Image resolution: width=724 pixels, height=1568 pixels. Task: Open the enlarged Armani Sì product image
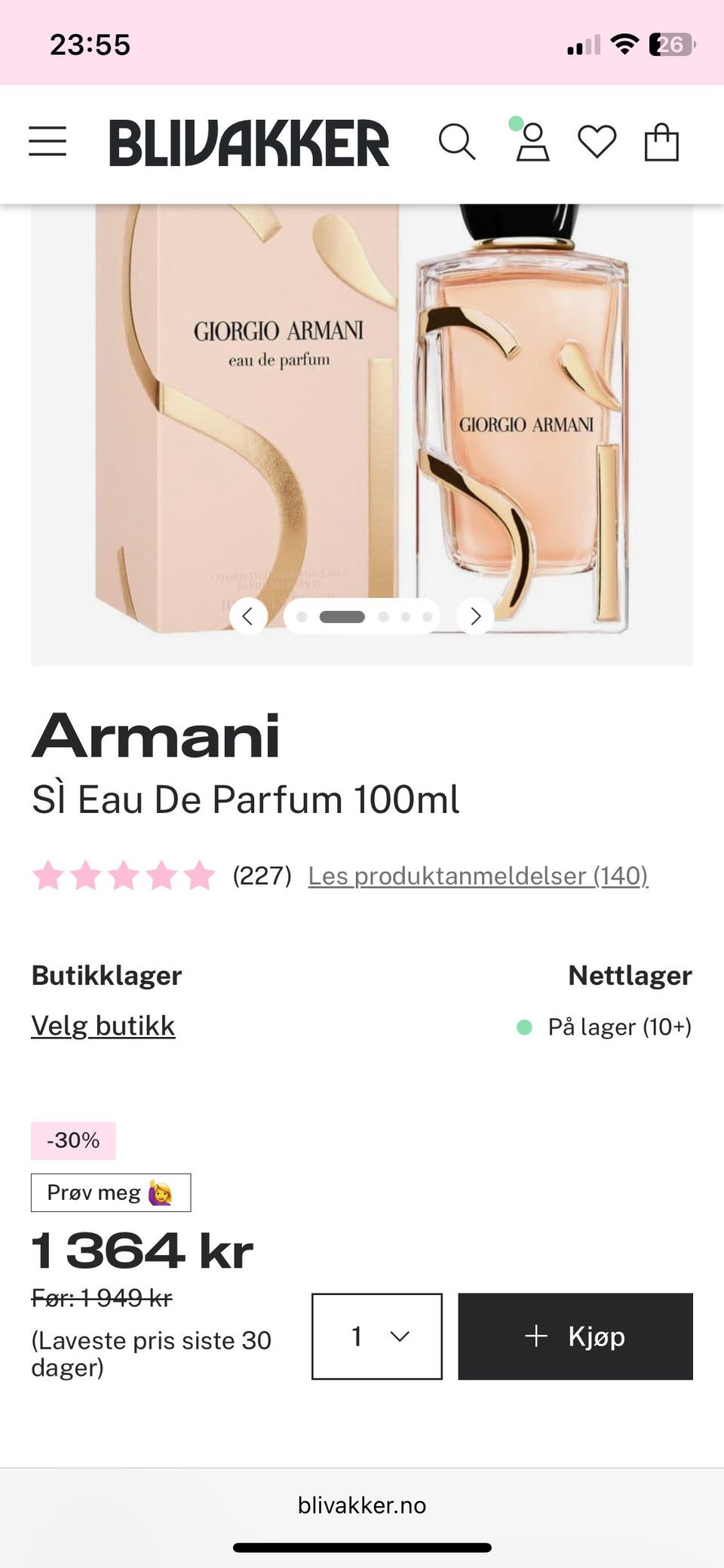click(x=362, y=422)
